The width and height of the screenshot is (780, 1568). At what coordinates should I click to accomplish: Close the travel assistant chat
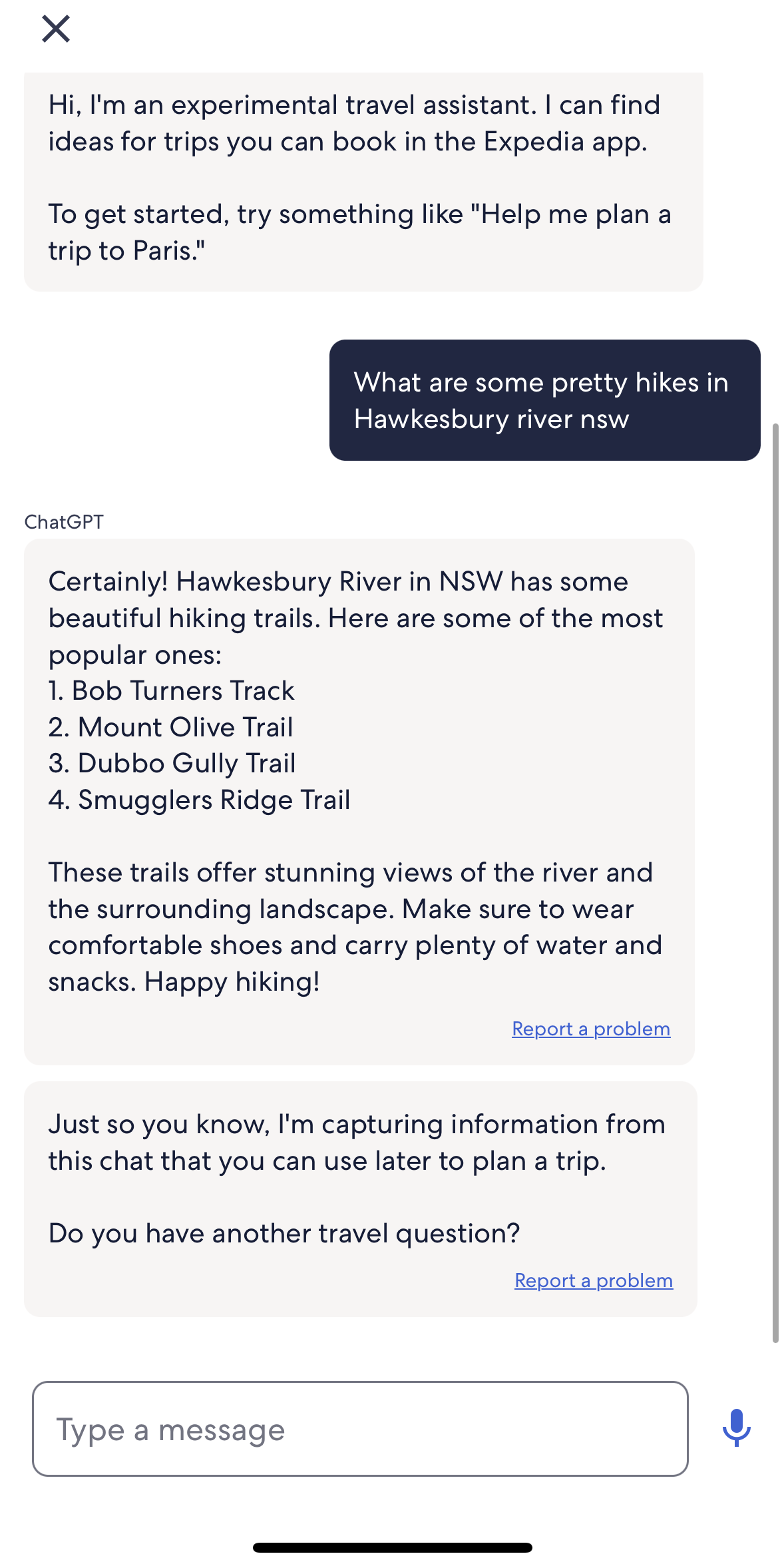point(56,29)
